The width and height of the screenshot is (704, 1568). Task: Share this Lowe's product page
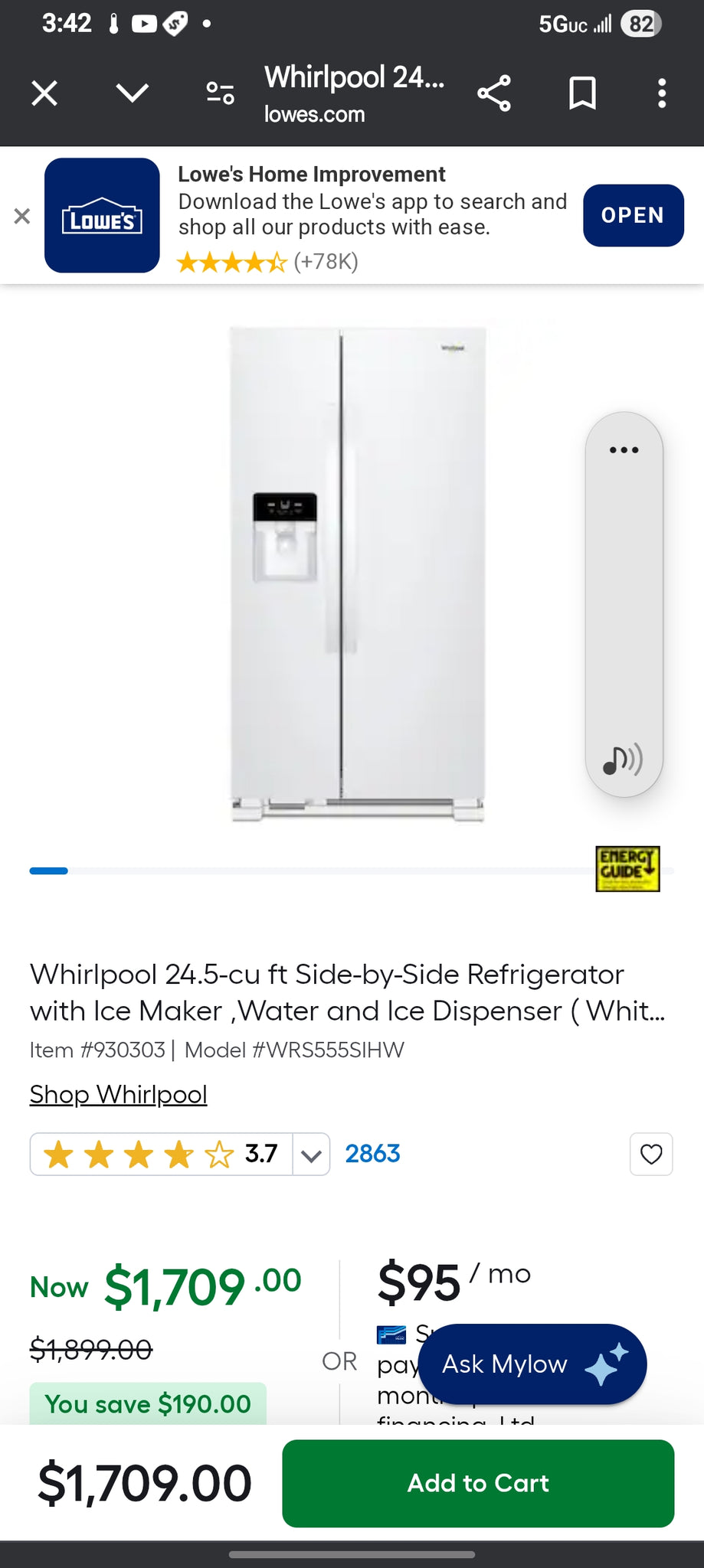click(494, 93)
